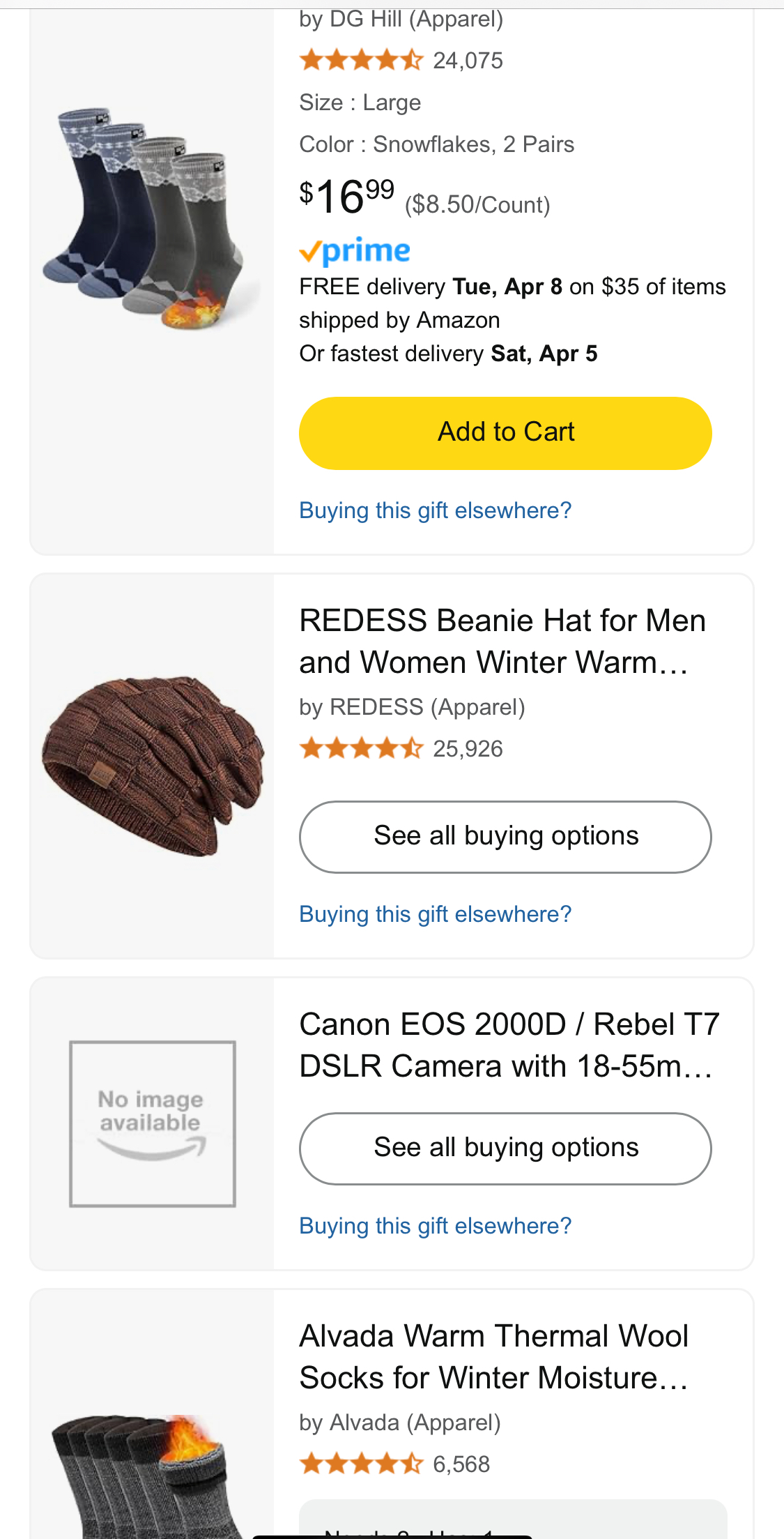784x1539 pixels.
Task: Open the Alvada Warm Thermal Wool Socks title
Action: (494, 1357)
